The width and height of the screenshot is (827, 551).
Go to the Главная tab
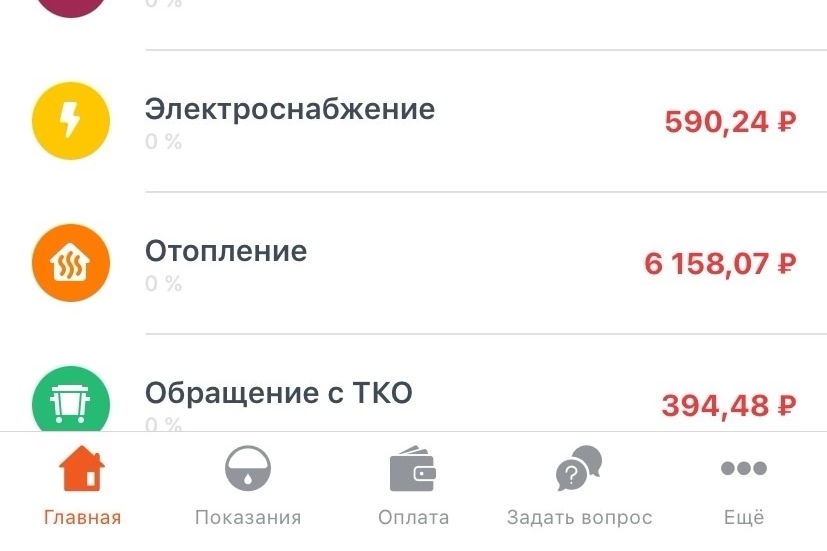[x=82, y=487]
